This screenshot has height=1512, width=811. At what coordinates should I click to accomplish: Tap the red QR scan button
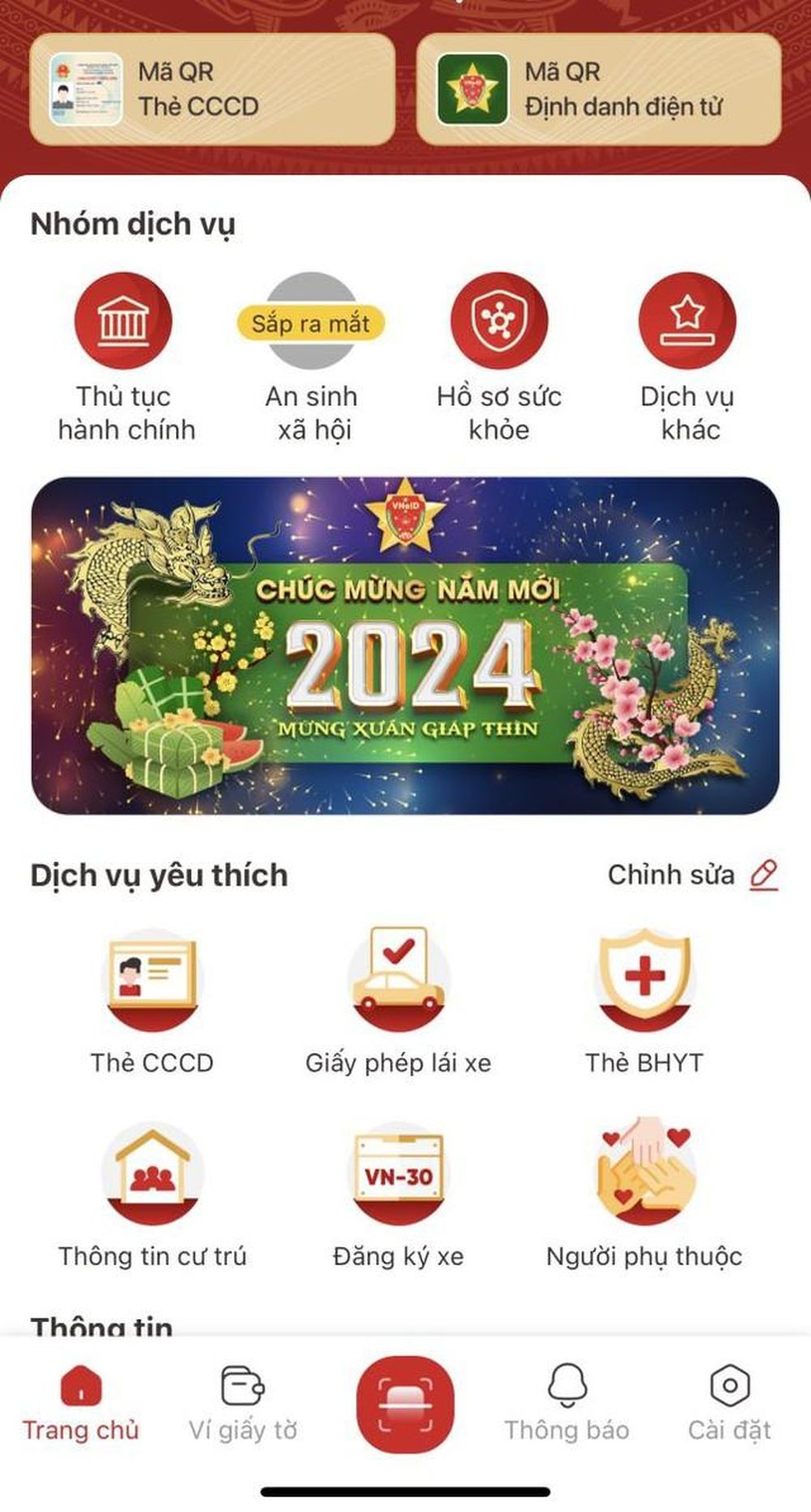click(x=405, y=1403)
